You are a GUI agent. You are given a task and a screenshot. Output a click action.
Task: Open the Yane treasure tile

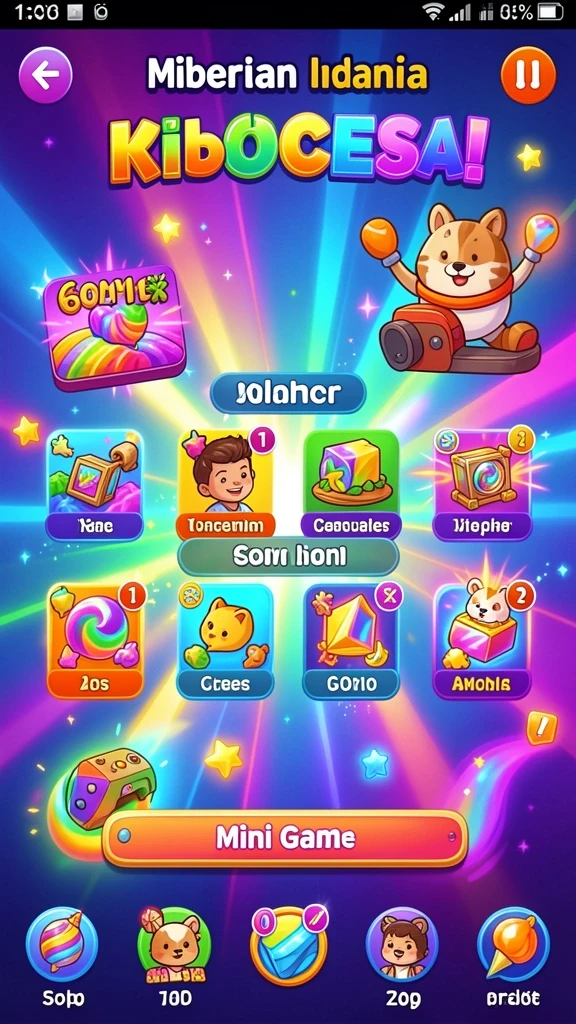click(95, 485)
